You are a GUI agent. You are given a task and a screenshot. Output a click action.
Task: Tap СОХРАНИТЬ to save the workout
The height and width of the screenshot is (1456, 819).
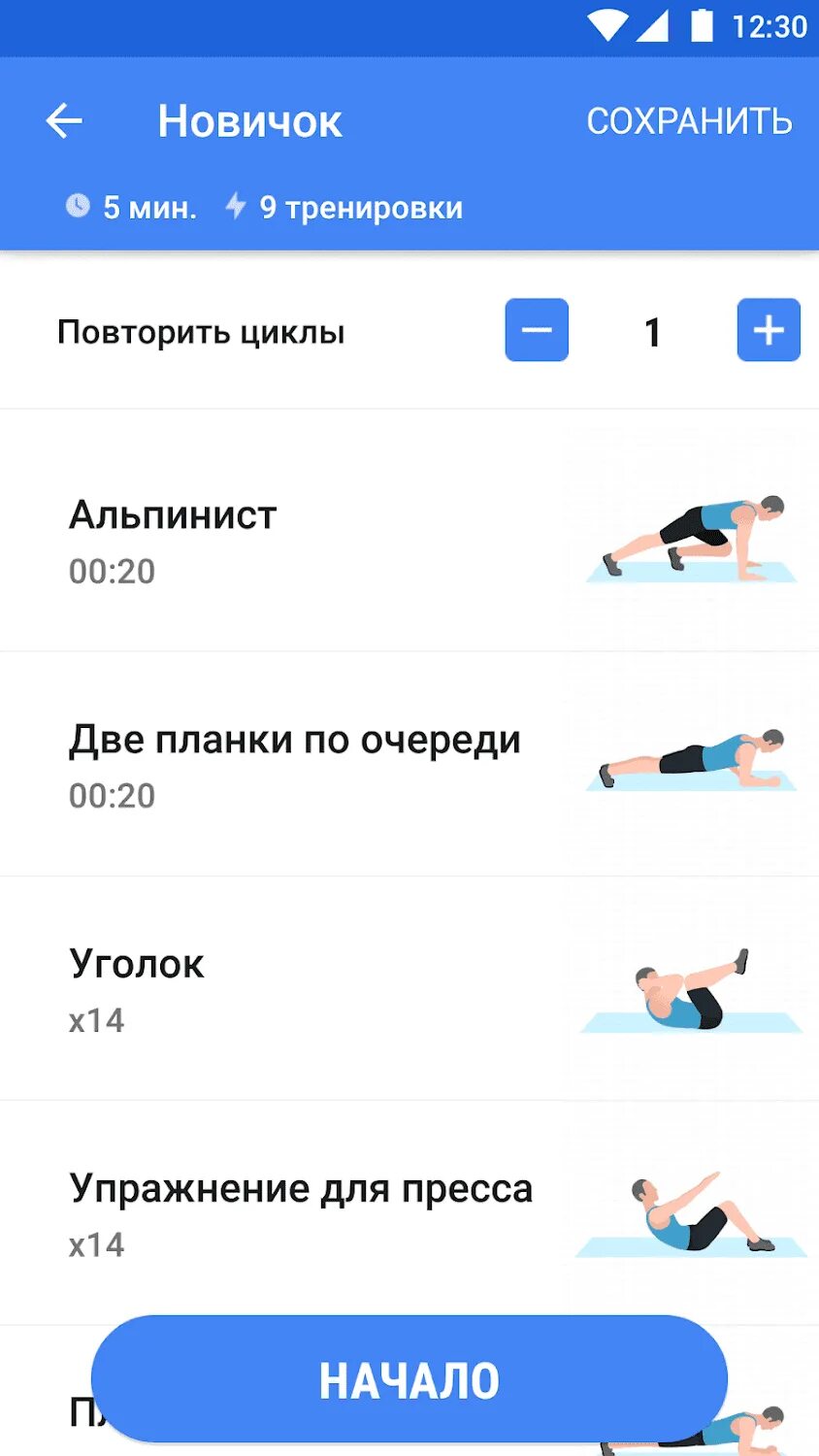pyautogui.click(x=690, y=119)
